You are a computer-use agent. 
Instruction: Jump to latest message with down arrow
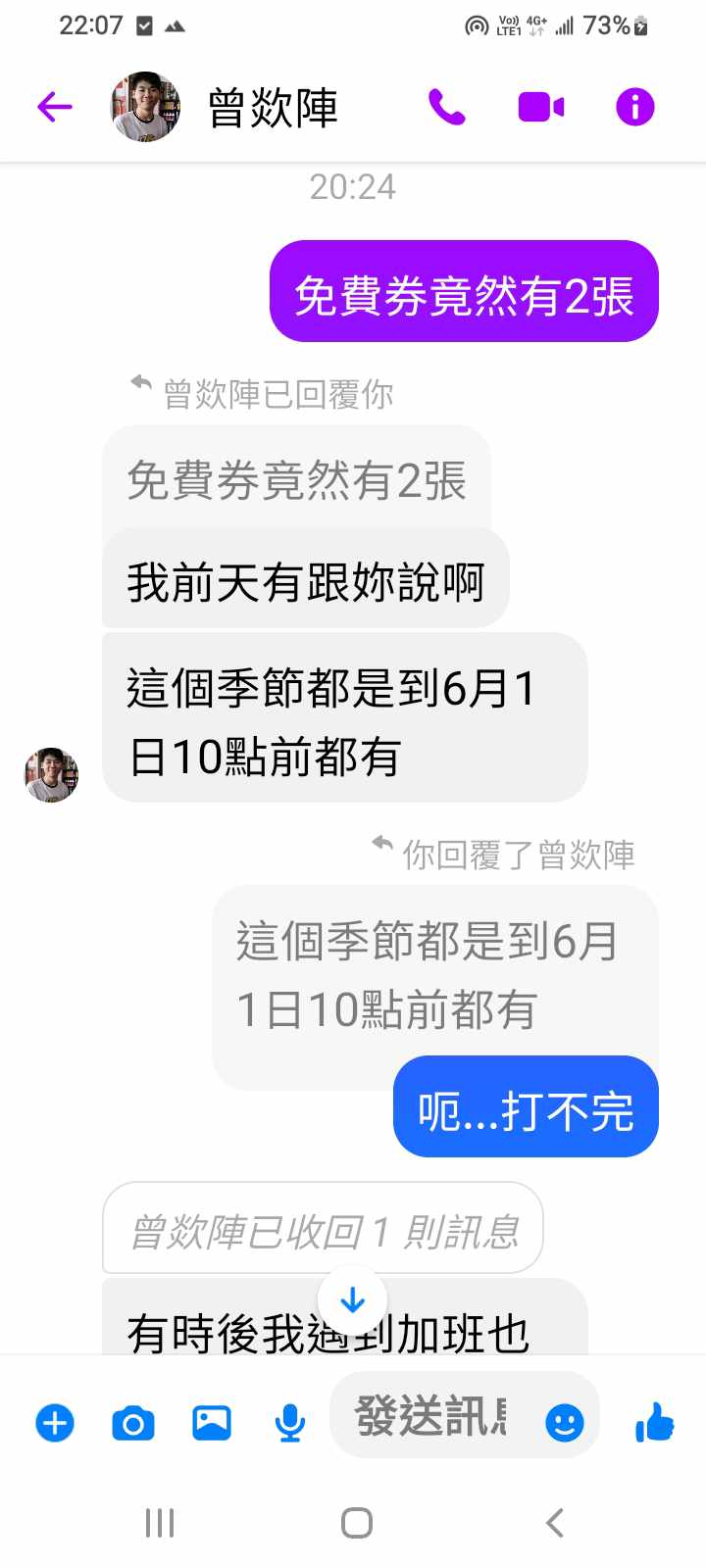click(x=352, y=1300)
